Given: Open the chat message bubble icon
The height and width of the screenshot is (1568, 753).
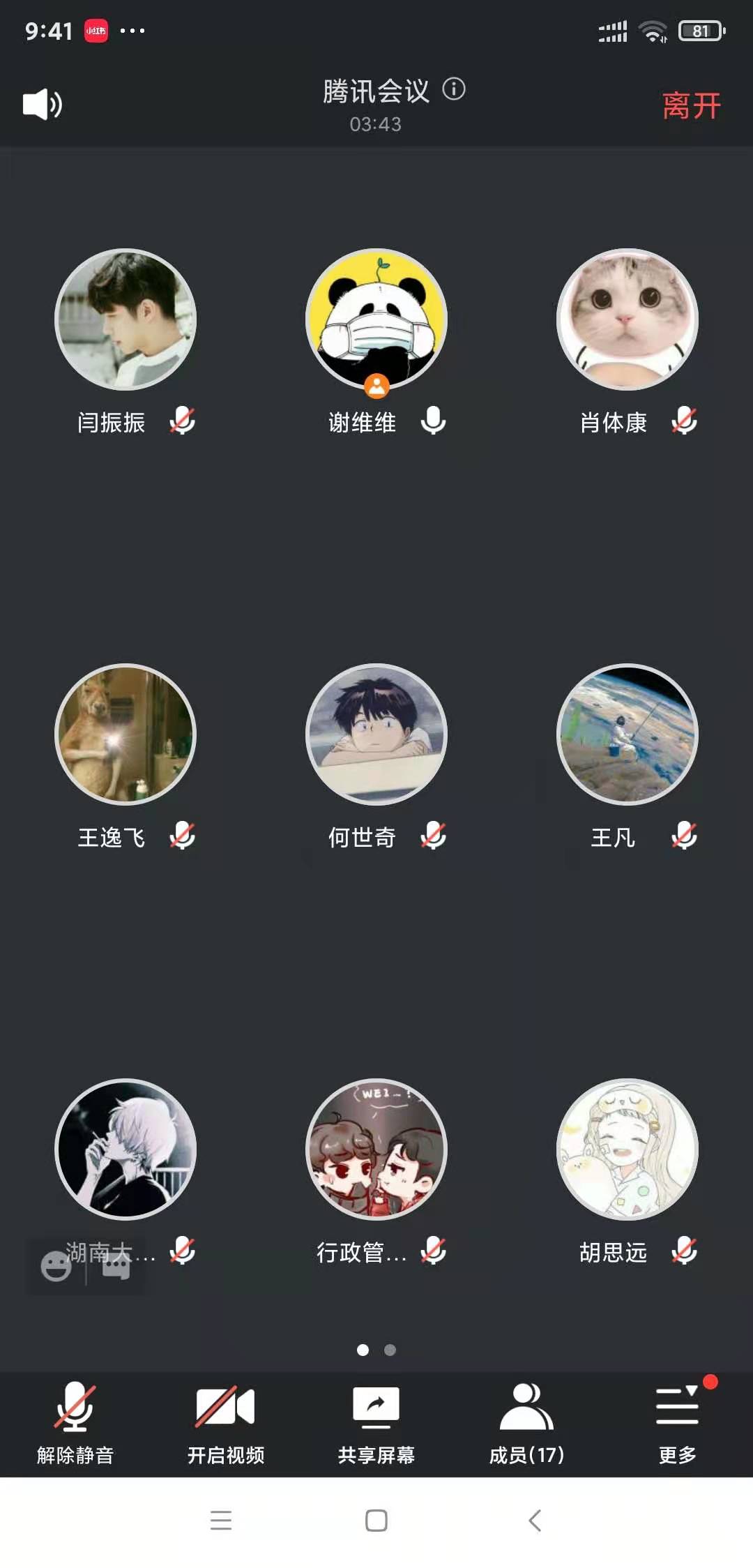Looking at the screenshot, I should click(x=116, y=1267).
